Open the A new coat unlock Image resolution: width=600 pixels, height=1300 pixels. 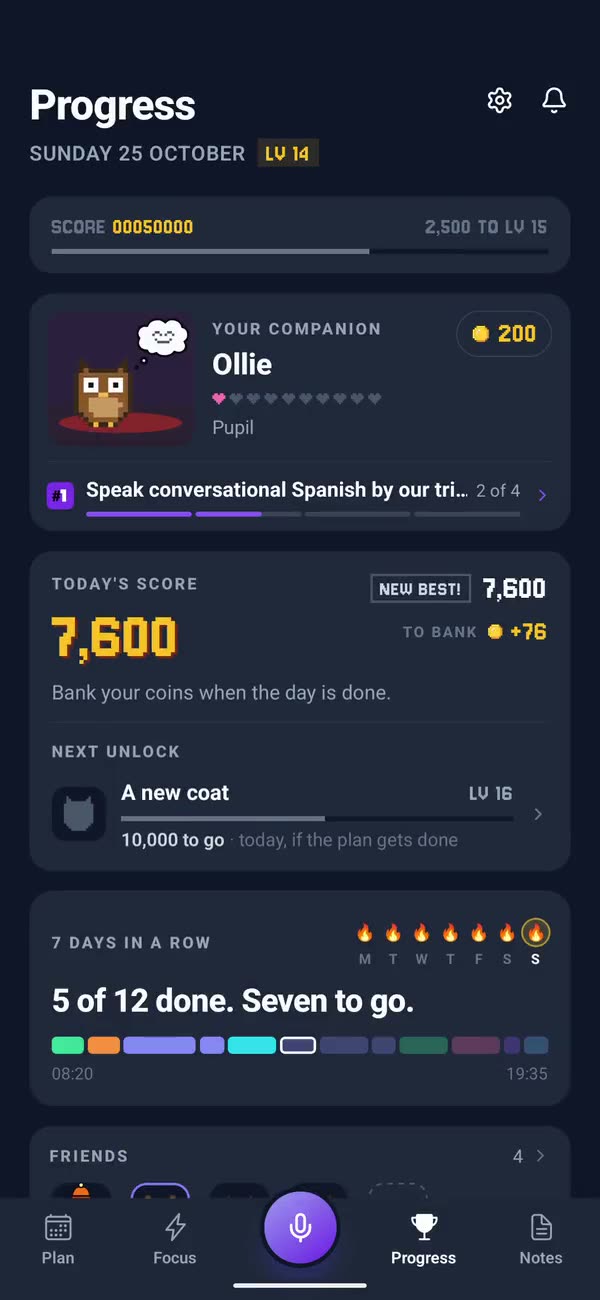[x=299, y=814]
